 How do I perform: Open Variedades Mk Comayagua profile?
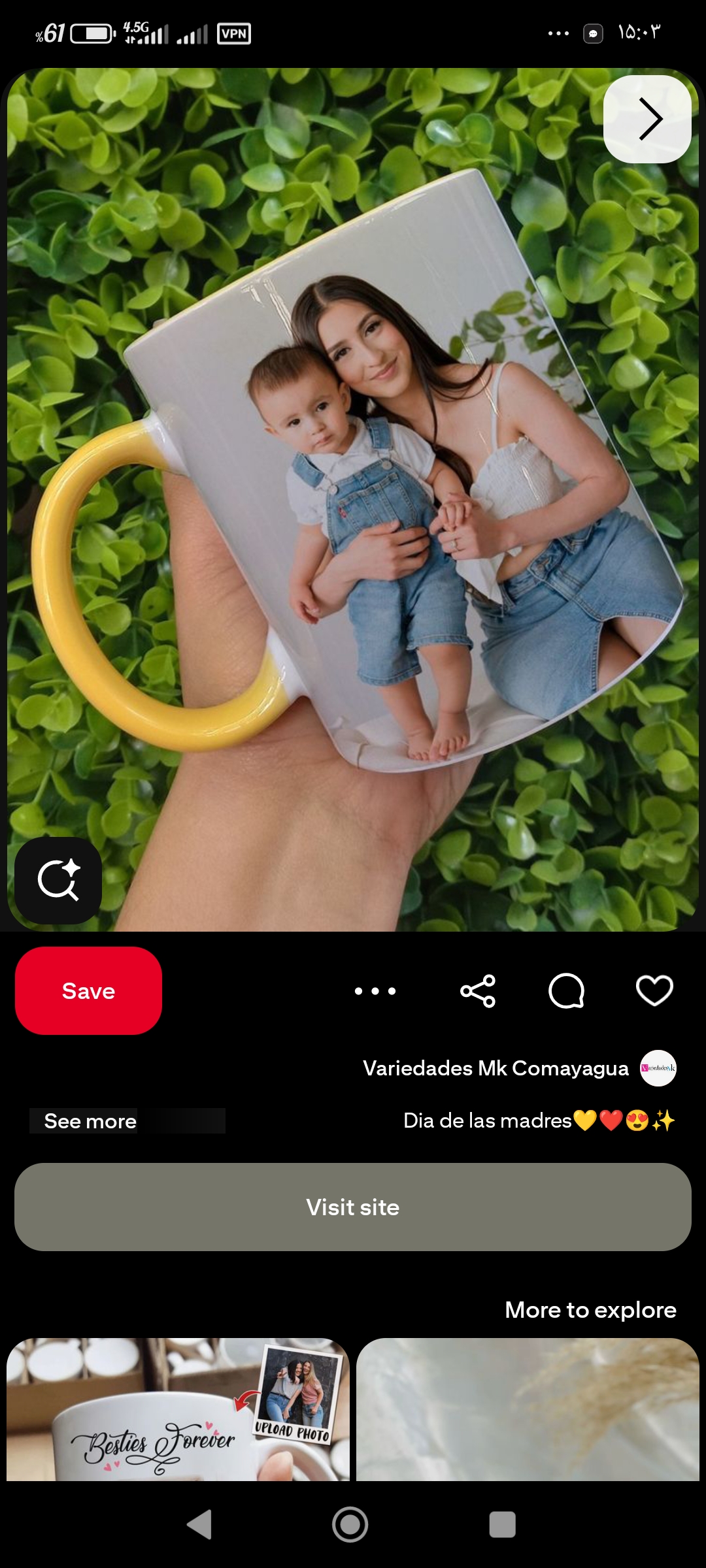496,1068
